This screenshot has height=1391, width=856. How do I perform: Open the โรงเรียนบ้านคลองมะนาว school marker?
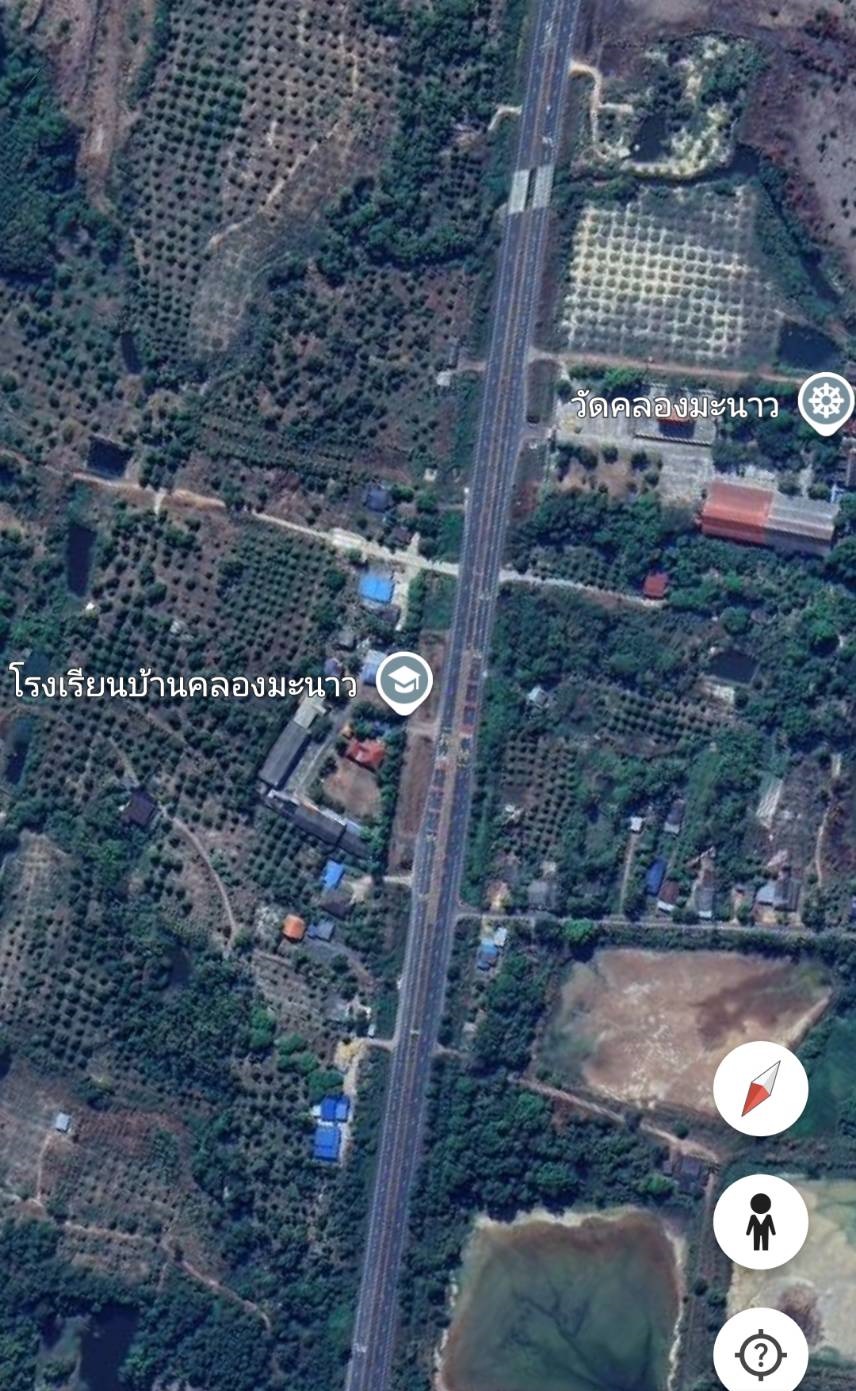click(403, 683)
